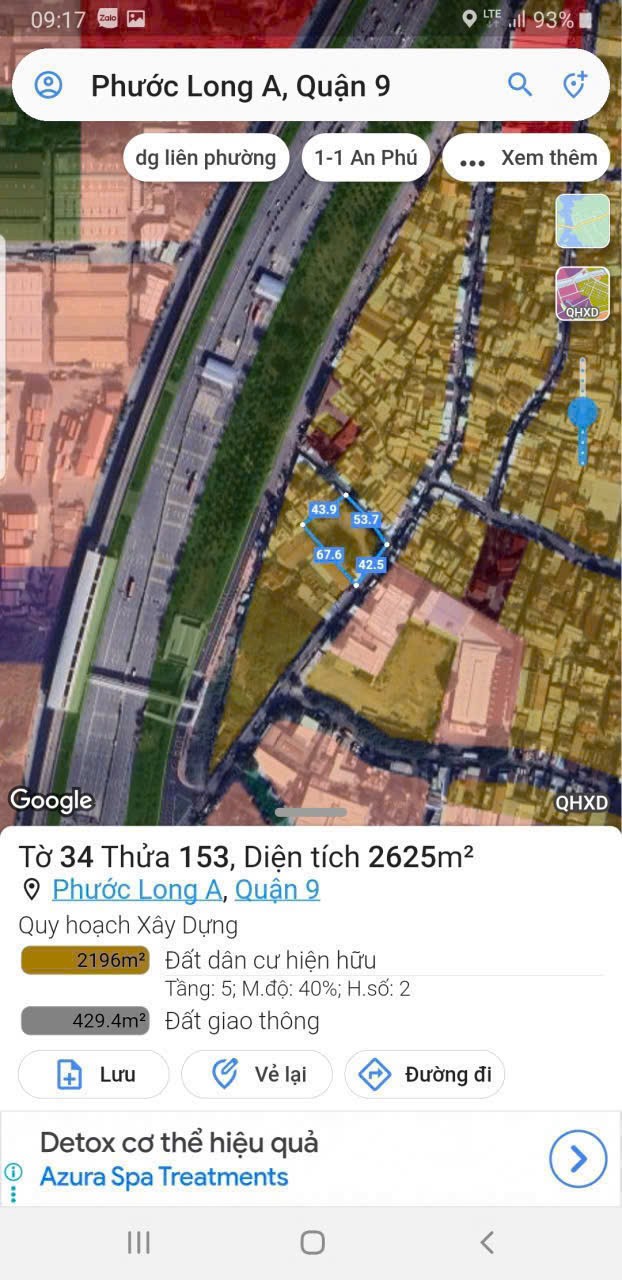Get directions with Đường đi

point(425,1075)
